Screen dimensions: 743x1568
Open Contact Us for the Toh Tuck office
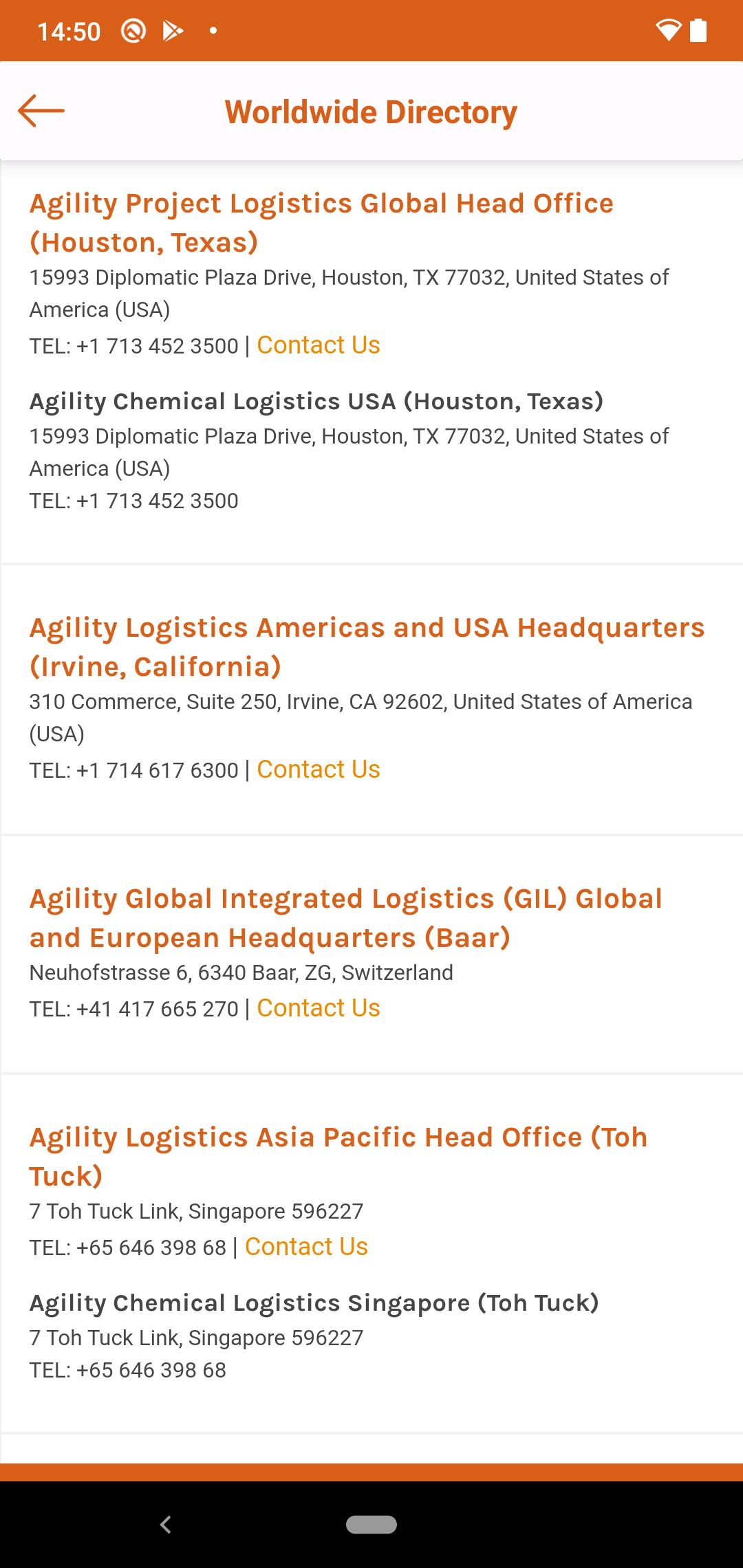click(305, 1247)
